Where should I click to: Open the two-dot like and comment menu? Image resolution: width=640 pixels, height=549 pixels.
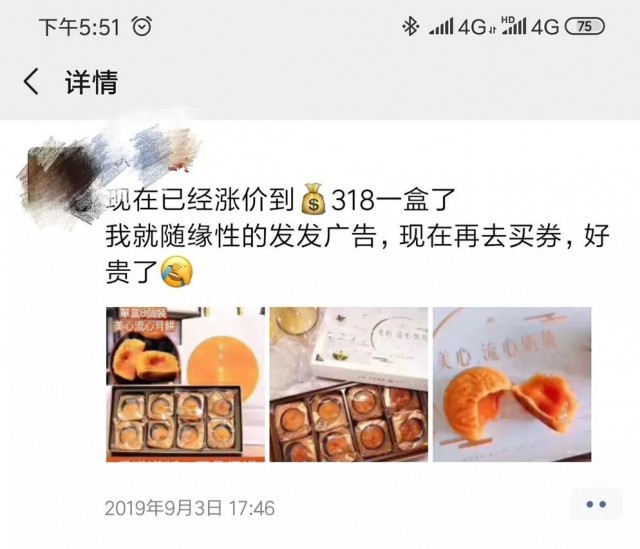596,505
